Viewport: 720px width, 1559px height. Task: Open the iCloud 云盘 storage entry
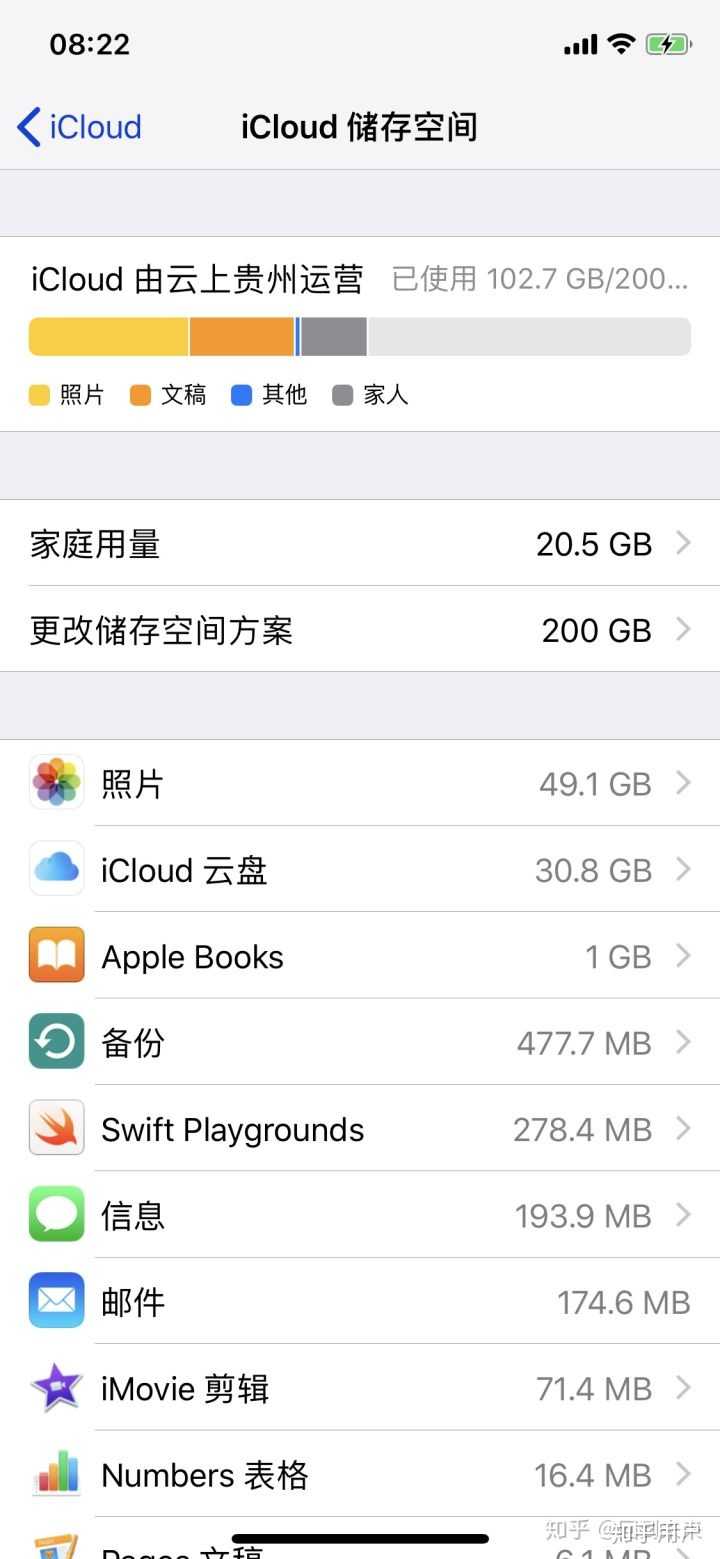tap(360, 870)
